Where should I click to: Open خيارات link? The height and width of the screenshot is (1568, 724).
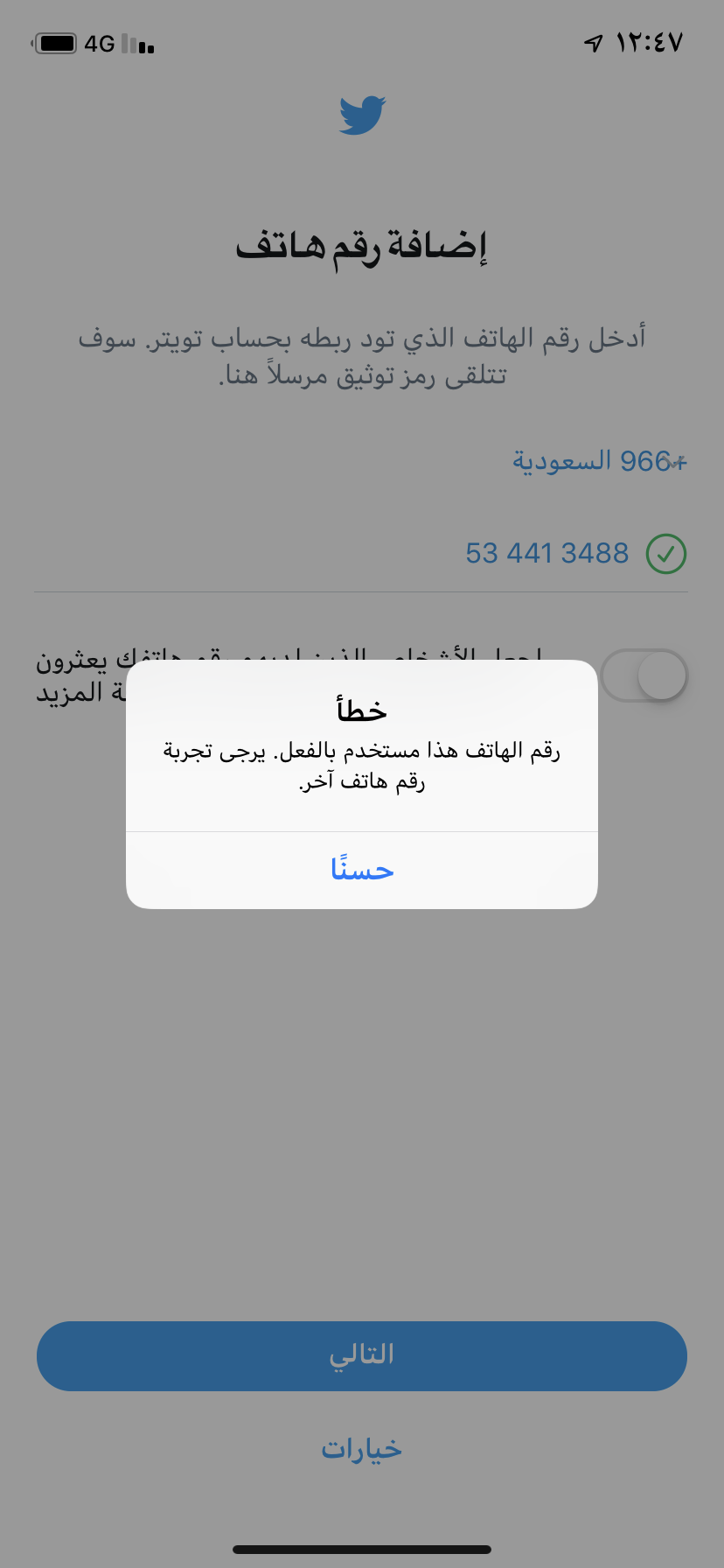click(362, 1449)
